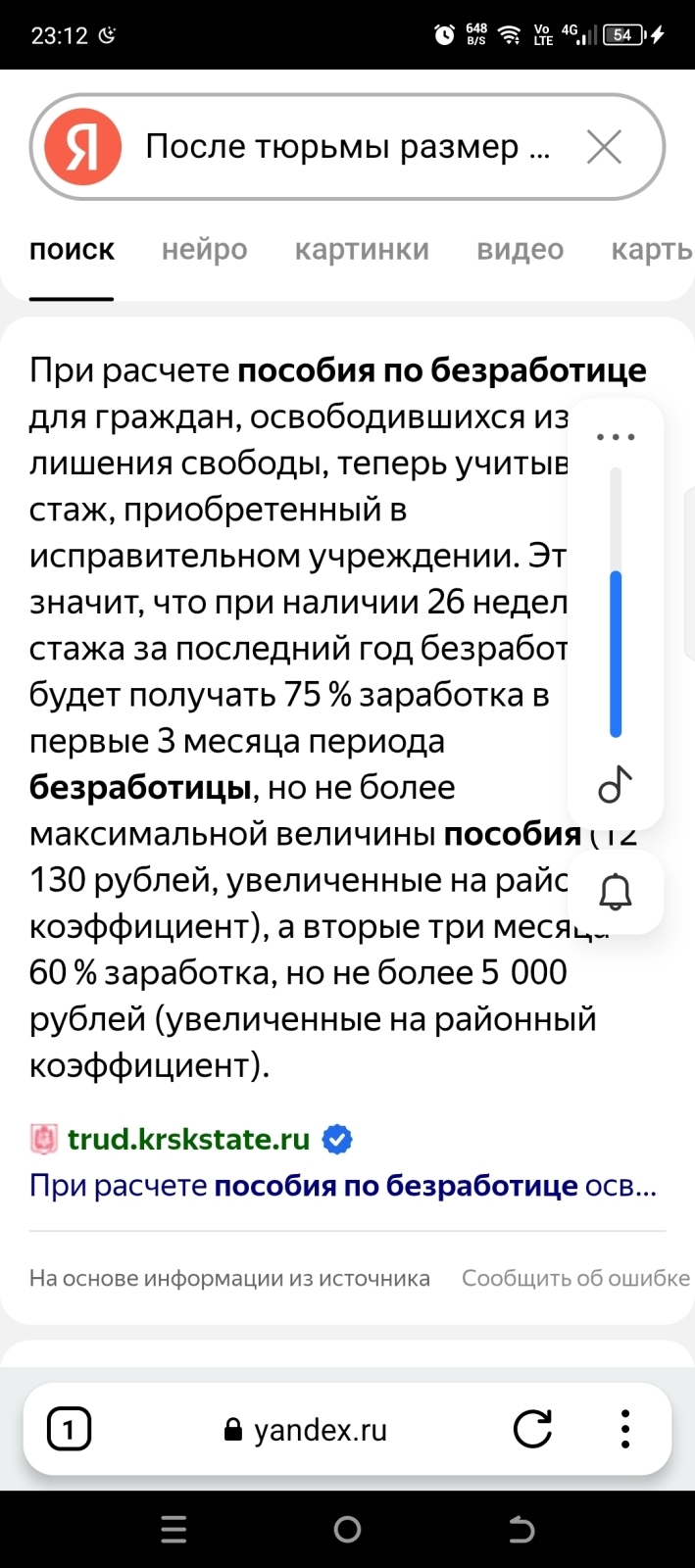Open the browser overflow menu
Viewport: 695px width, 1568px height.
tap(625, 1429)
